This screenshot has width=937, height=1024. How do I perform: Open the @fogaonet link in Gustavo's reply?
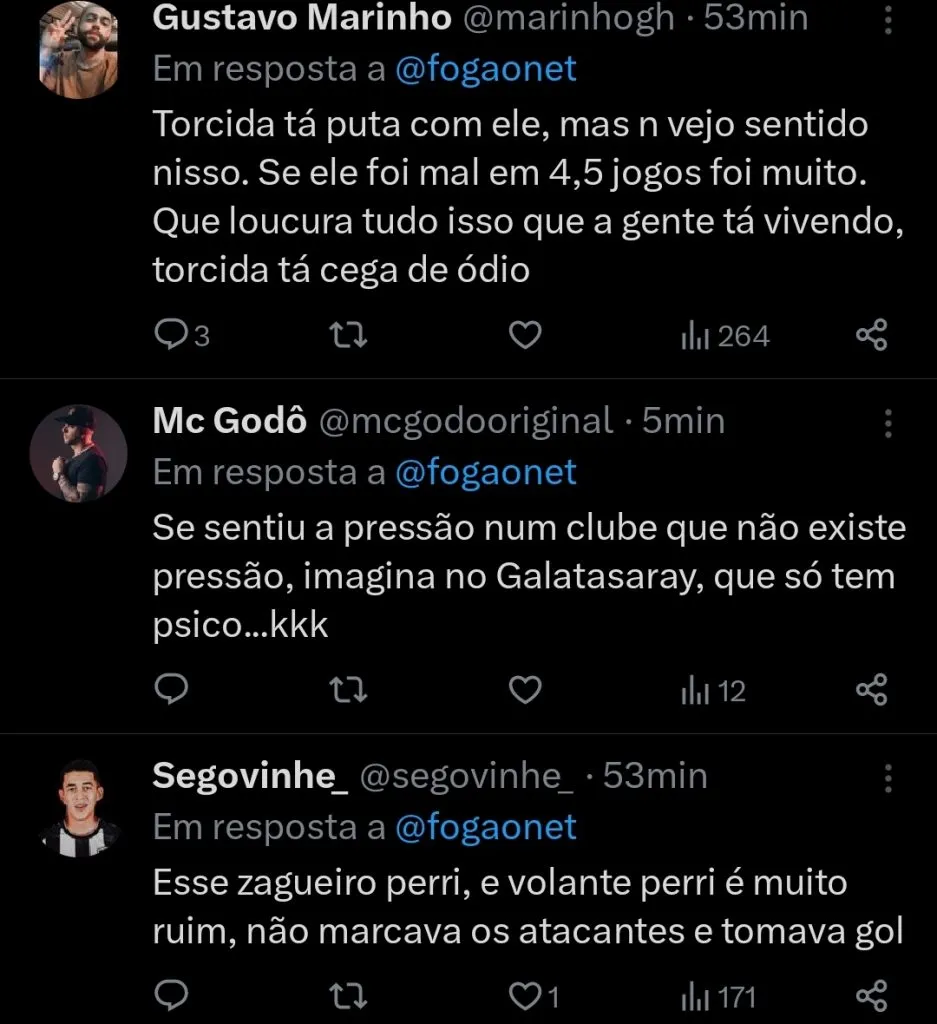pyautogui.click(x=487, y=69)
